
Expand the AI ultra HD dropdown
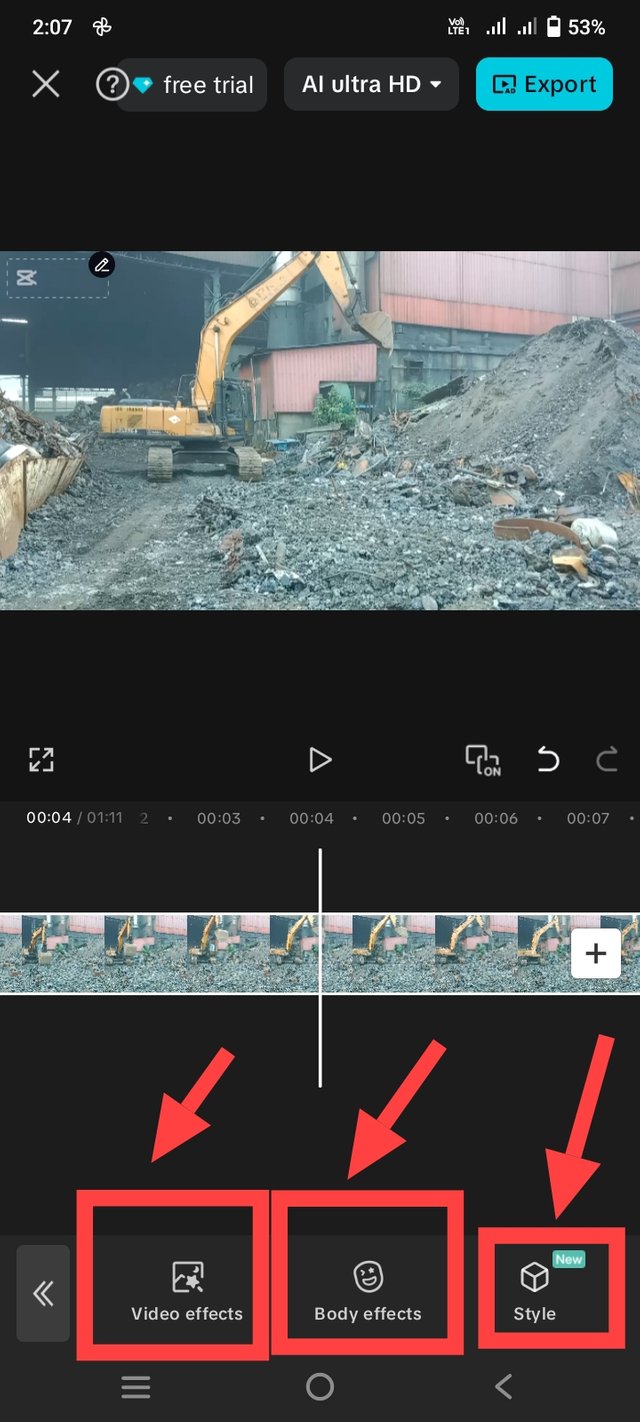(x=371, y=84)
